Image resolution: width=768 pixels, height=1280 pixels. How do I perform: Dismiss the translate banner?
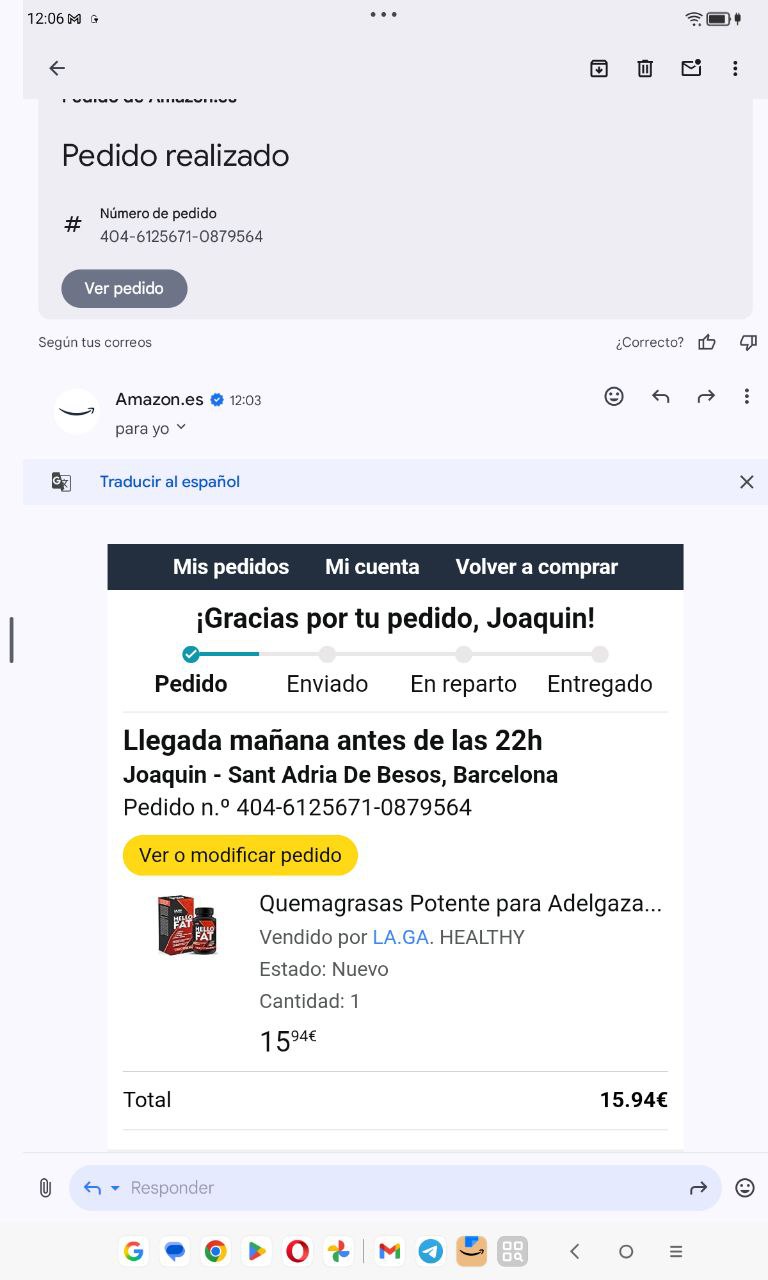746,481
